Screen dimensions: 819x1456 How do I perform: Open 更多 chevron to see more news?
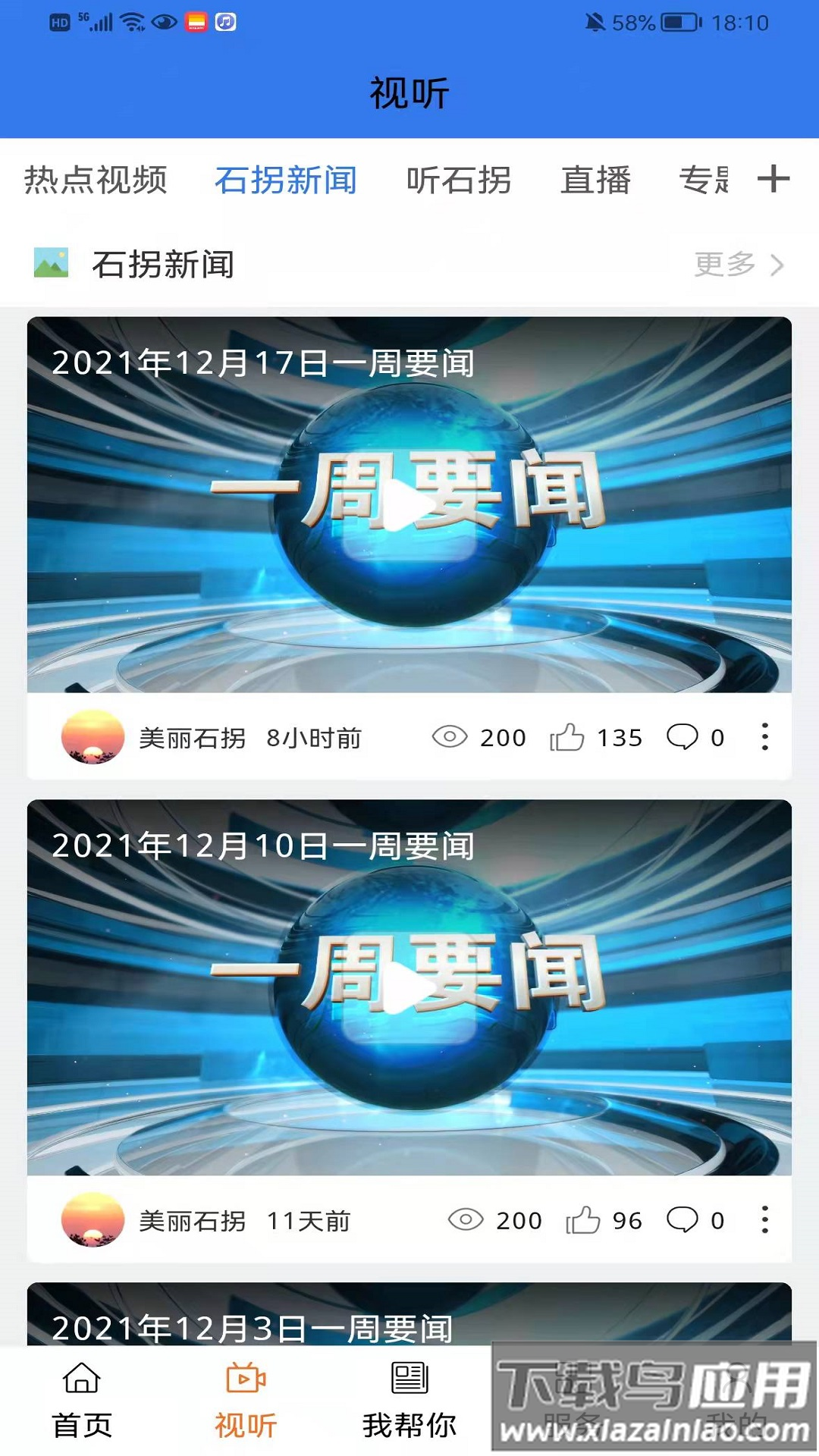pyautogui.click(x=777, y=263)
